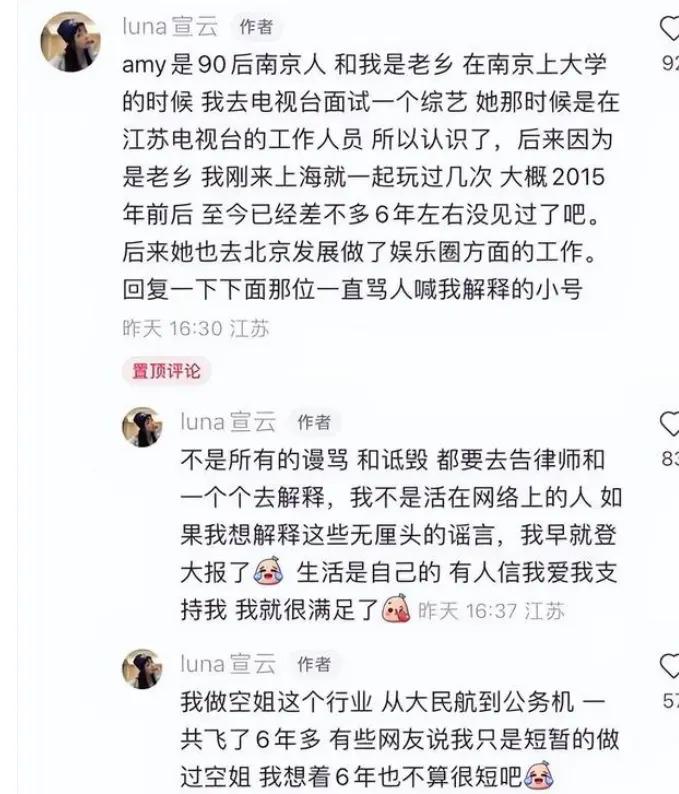The width and height of the screenshot is (679, 794).
Task: Open avatar beside the reply starting 我做空姐这个行业
Action: pyautogui.click(x=142, y=667)
